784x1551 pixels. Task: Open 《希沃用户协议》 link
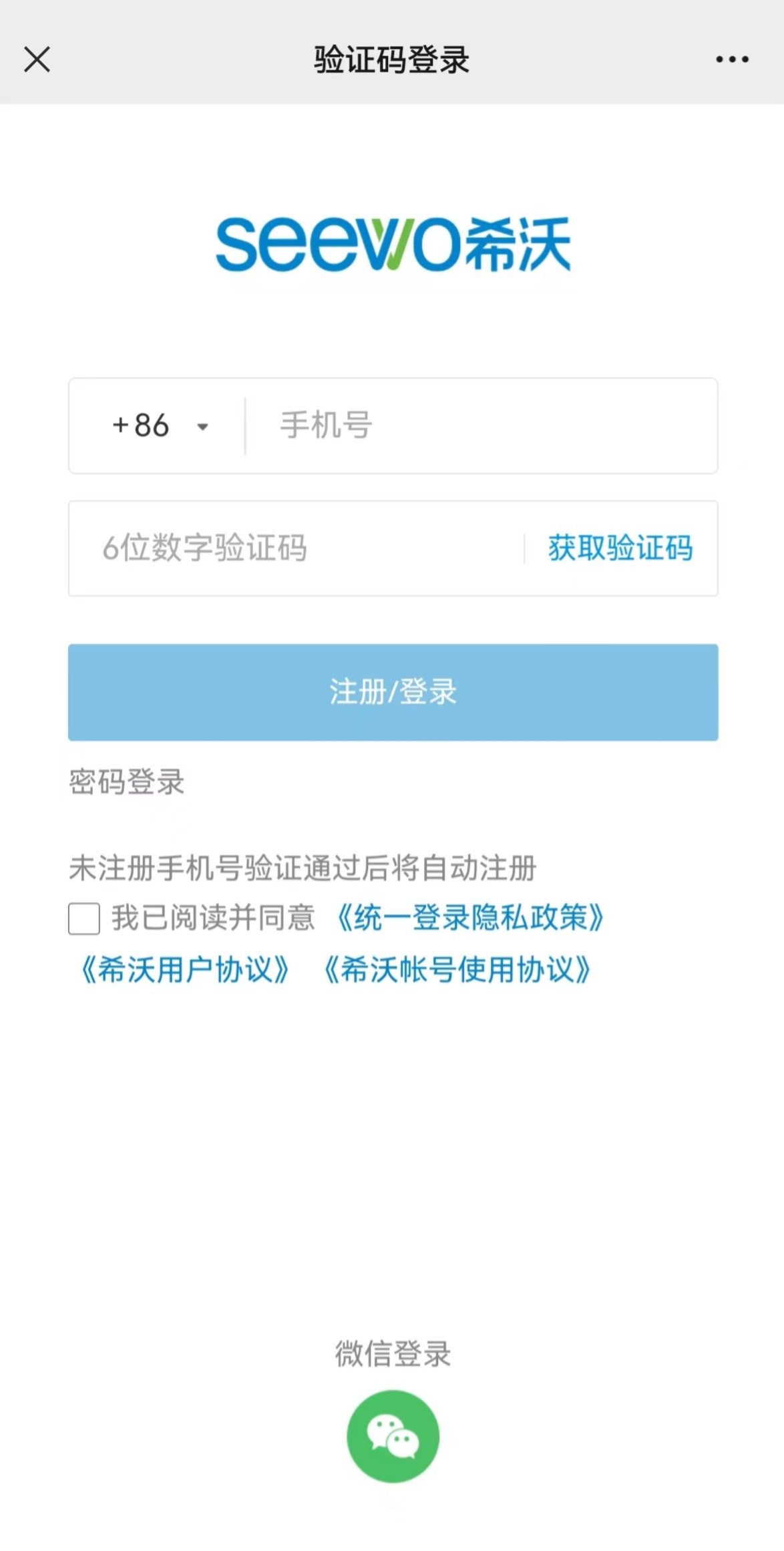point(184,970)
